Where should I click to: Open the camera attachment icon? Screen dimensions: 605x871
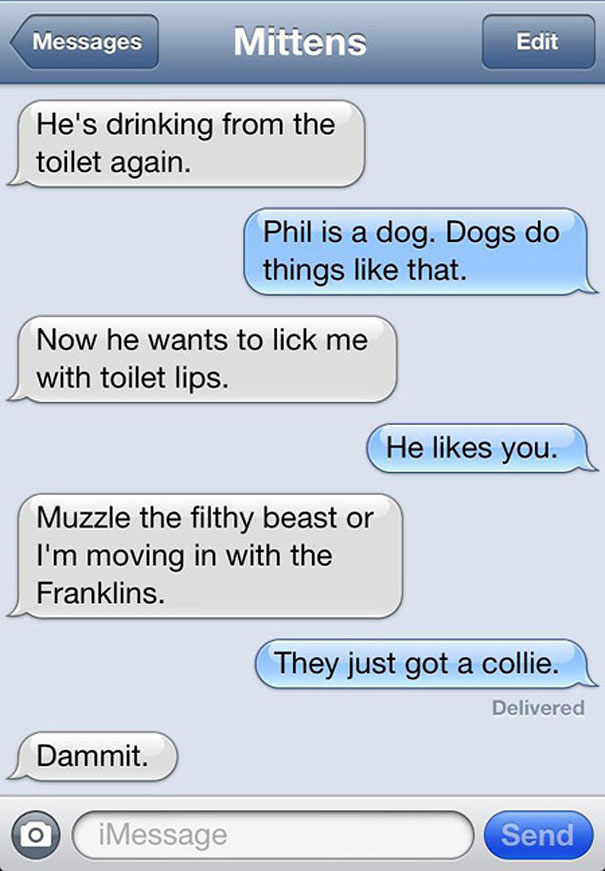pos(34,834)
